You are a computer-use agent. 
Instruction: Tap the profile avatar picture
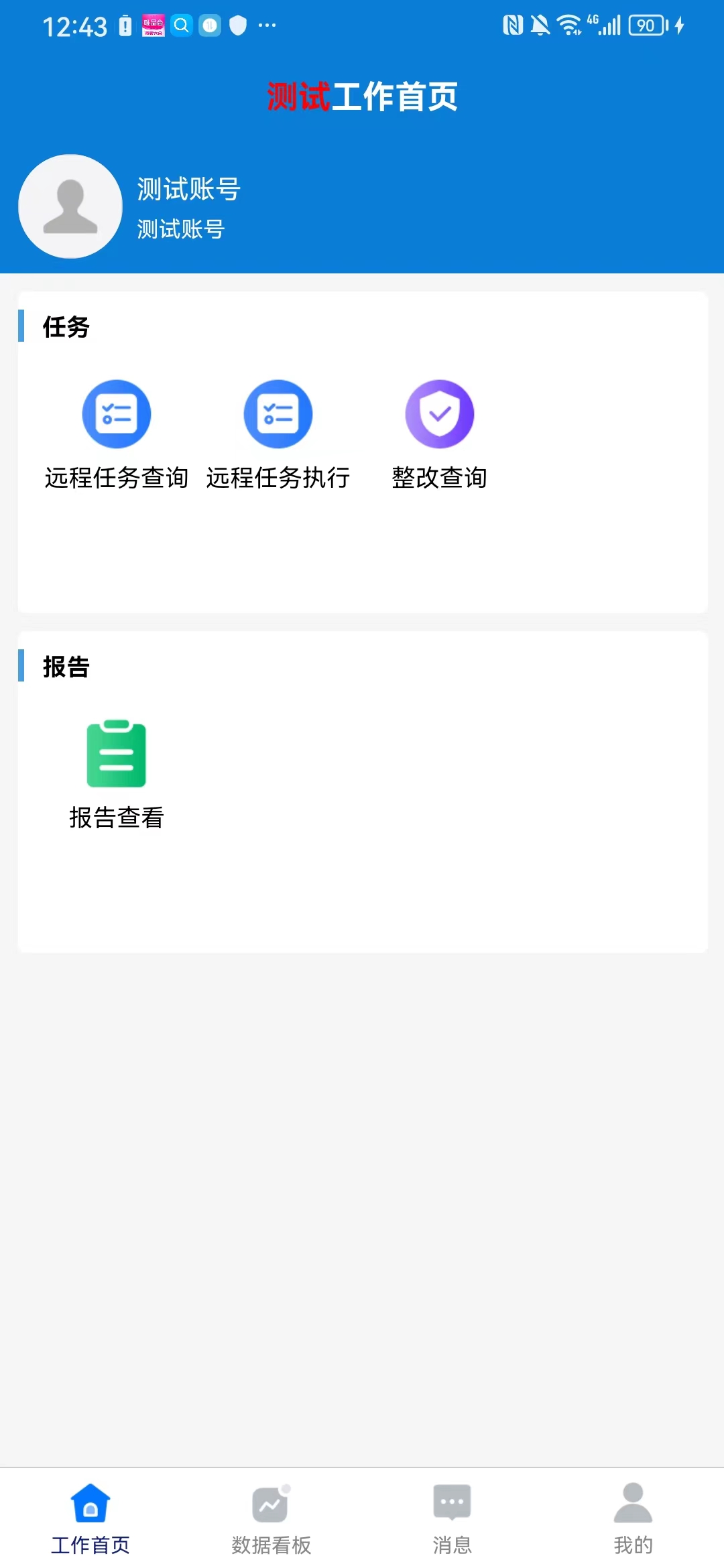pos(70,206)
